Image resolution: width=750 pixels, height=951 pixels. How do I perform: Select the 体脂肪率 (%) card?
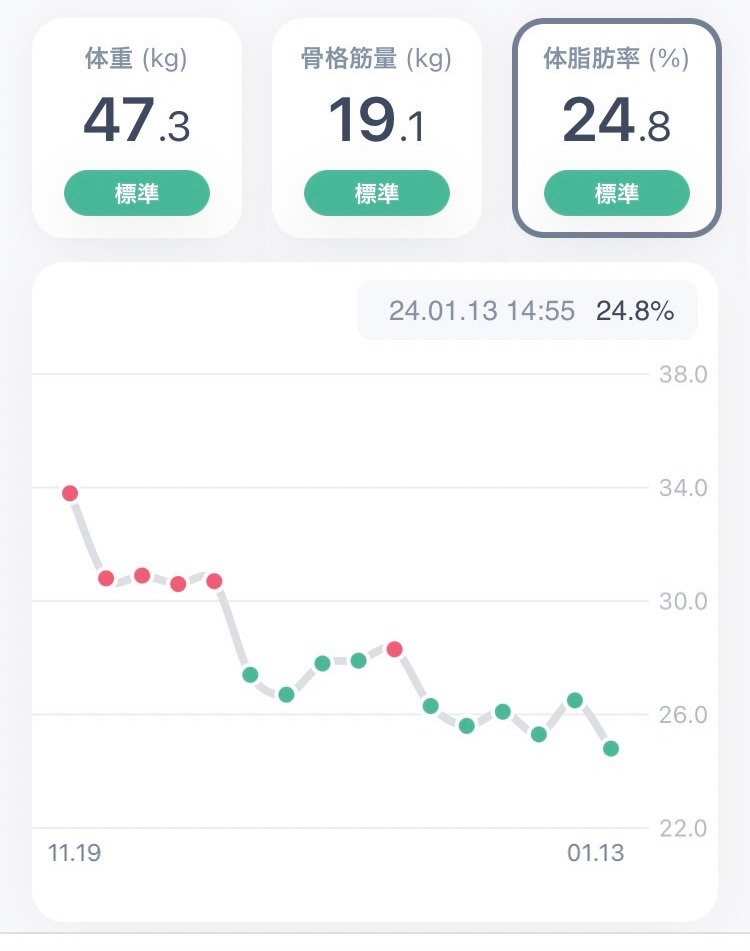616,128
